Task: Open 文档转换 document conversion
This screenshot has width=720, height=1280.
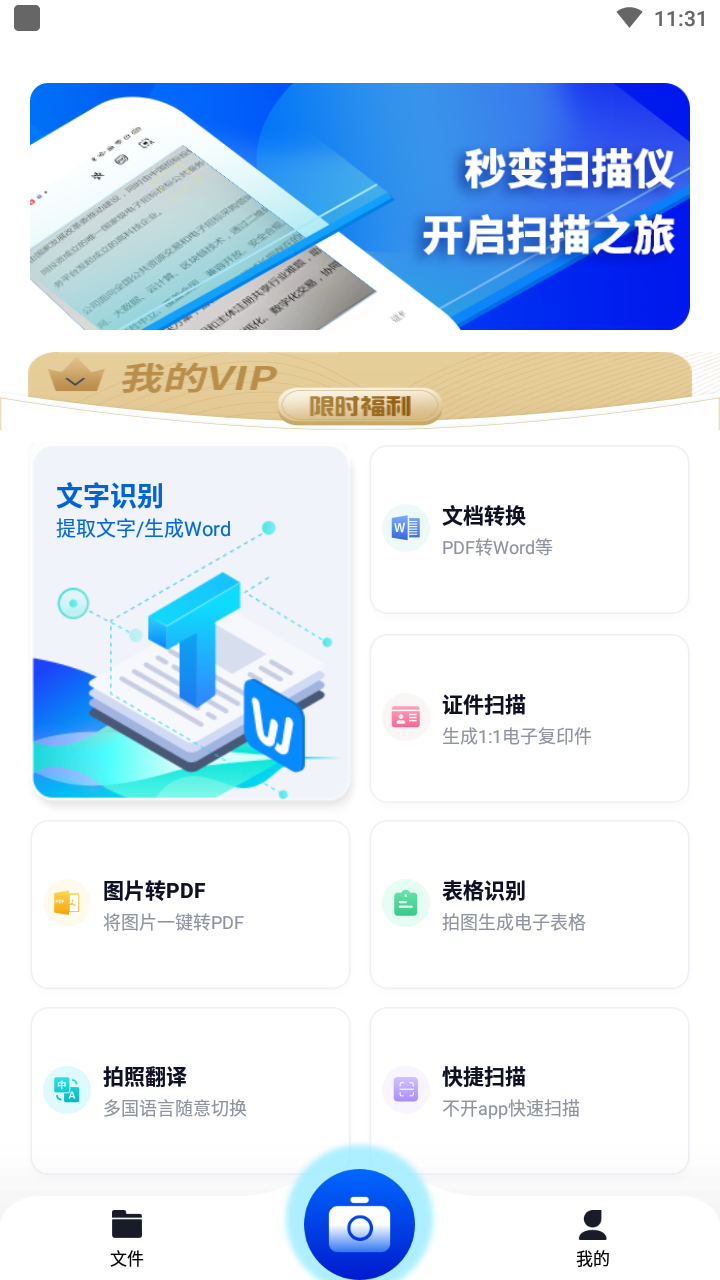Action: (529, 529)
